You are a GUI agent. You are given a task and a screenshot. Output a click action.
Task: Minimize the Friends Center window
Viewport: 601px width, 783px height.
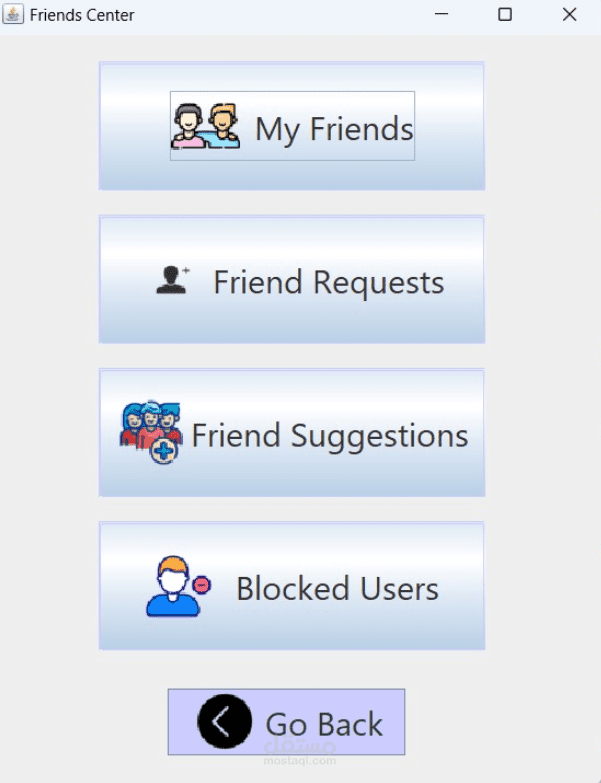click(441, 15)
